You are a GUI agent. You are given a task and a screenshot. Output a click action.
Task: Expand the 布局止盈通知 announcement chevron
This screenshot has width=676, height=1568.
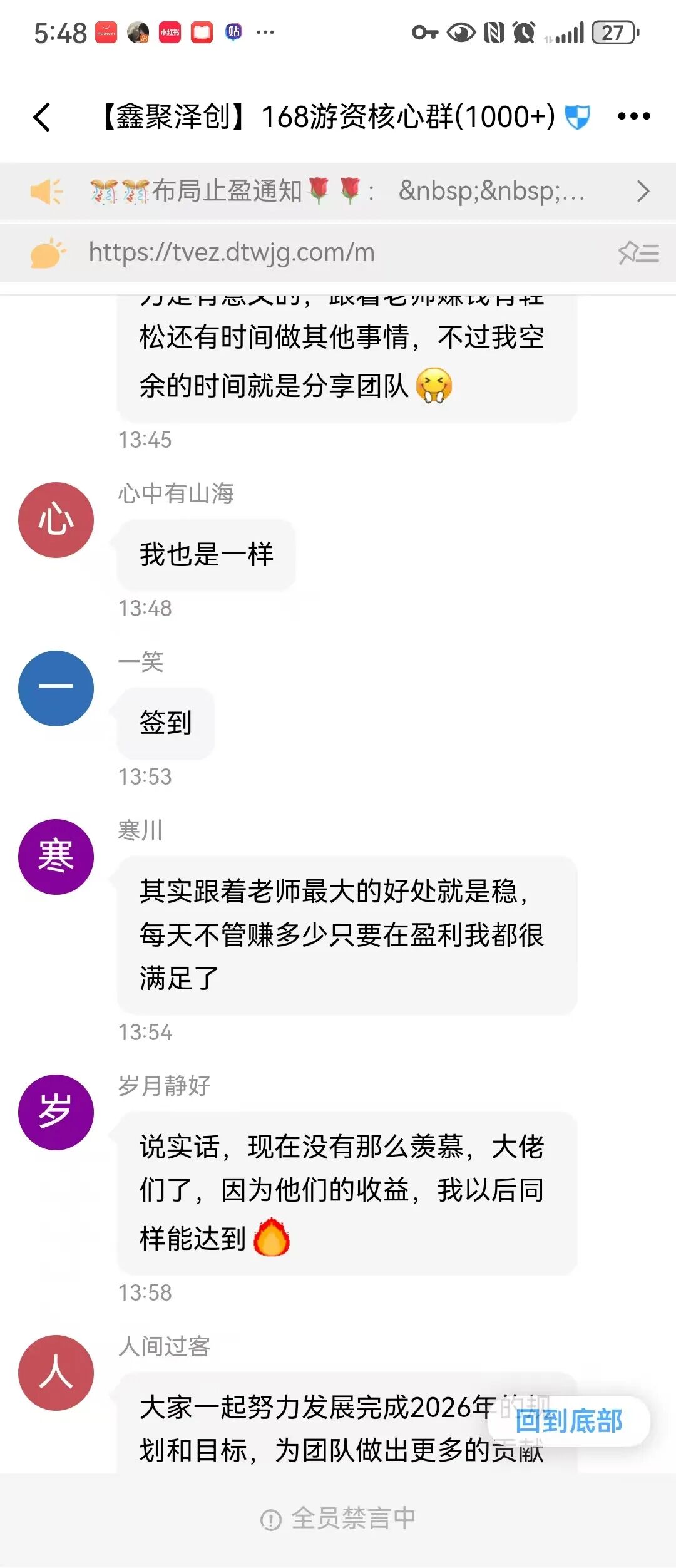click(643, 192)
